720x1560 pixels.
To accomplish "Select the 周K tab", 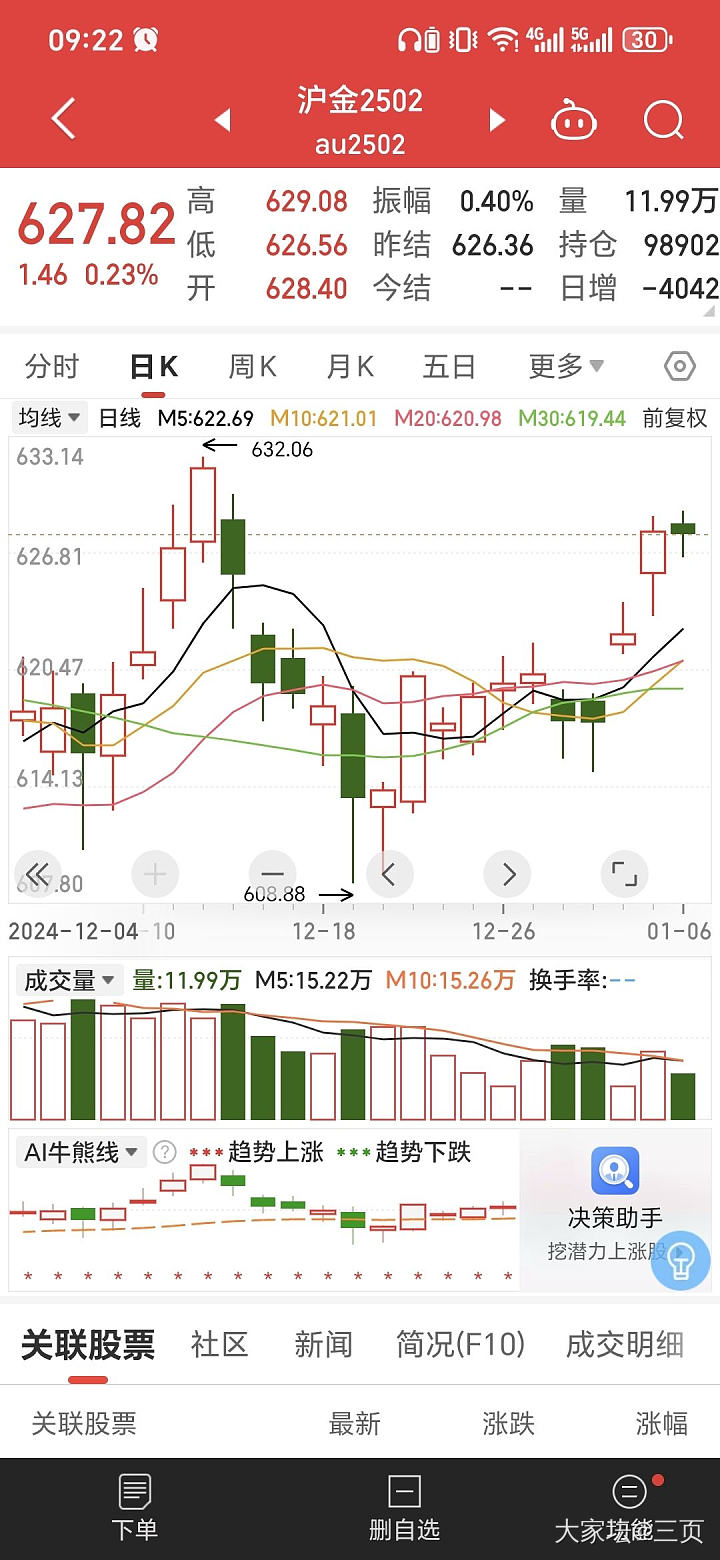I will pyautogui.click(x=252, y=367).
